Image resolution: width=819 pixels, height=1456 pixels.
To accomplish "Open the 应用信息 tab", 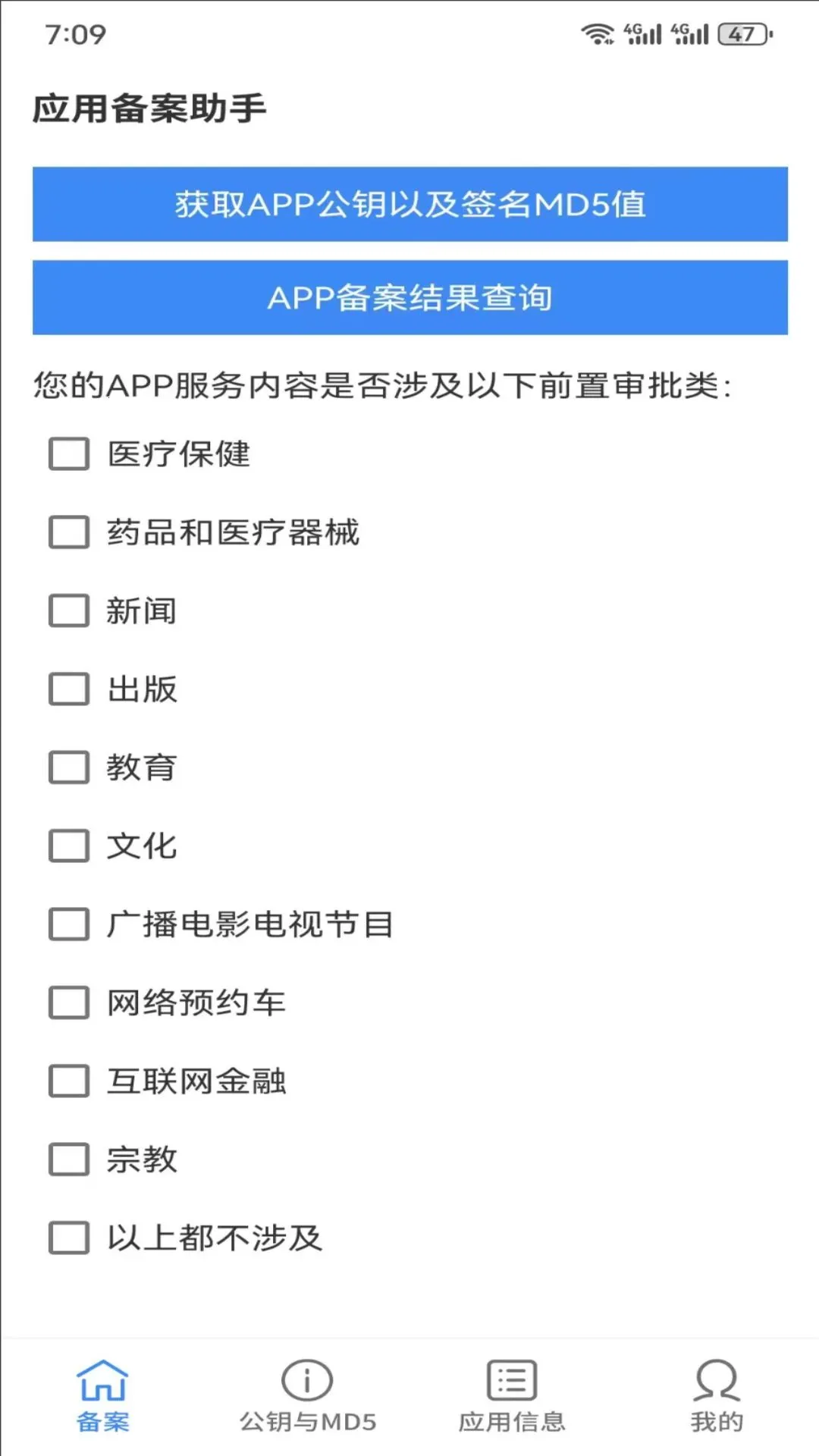I will click(x=512, y=1396).
